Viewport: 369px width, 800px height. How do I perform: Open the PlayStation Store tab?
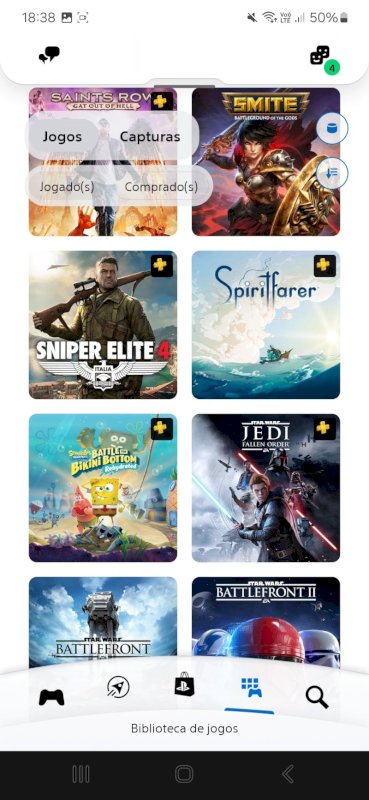coord(184,684)
